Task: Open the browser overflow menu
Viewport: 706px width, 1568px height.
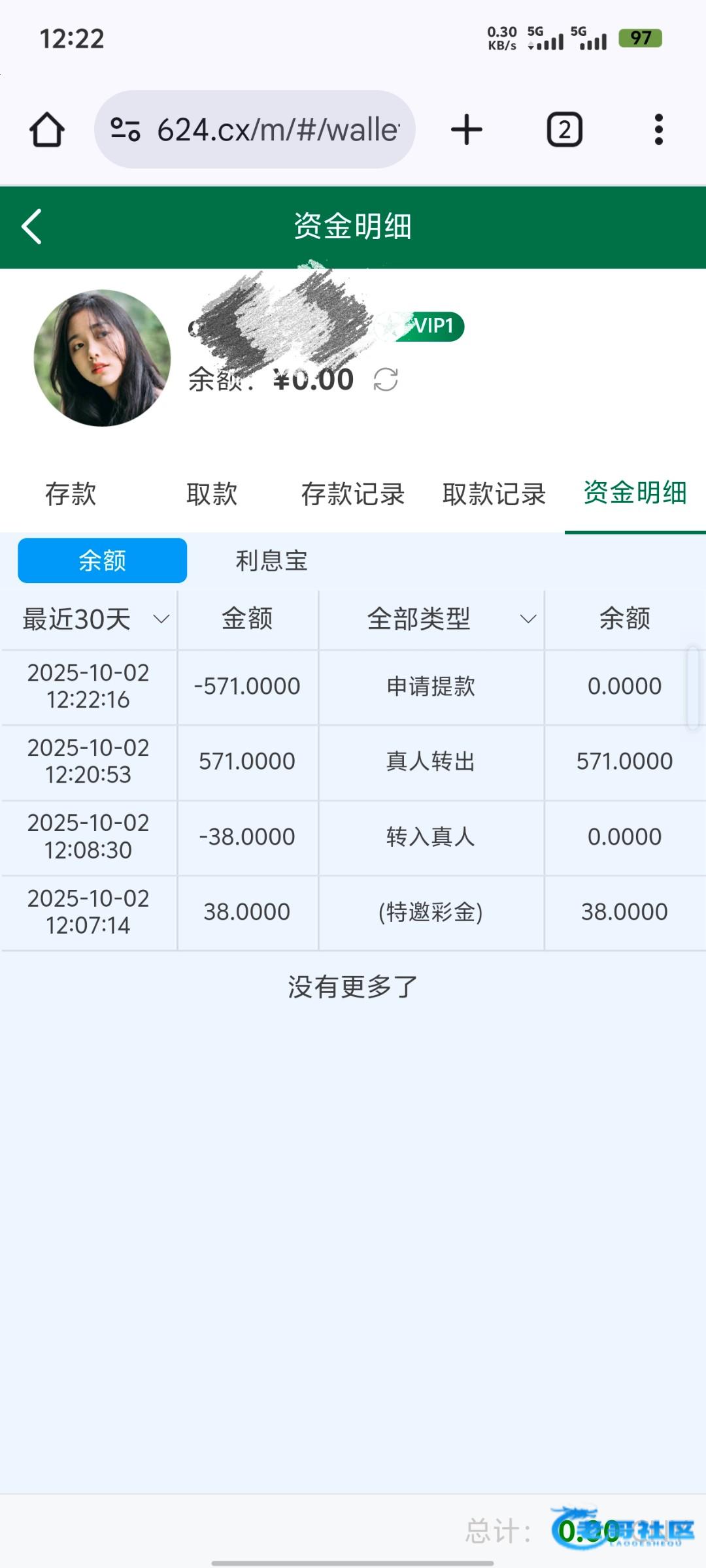Action: (658, 129)
